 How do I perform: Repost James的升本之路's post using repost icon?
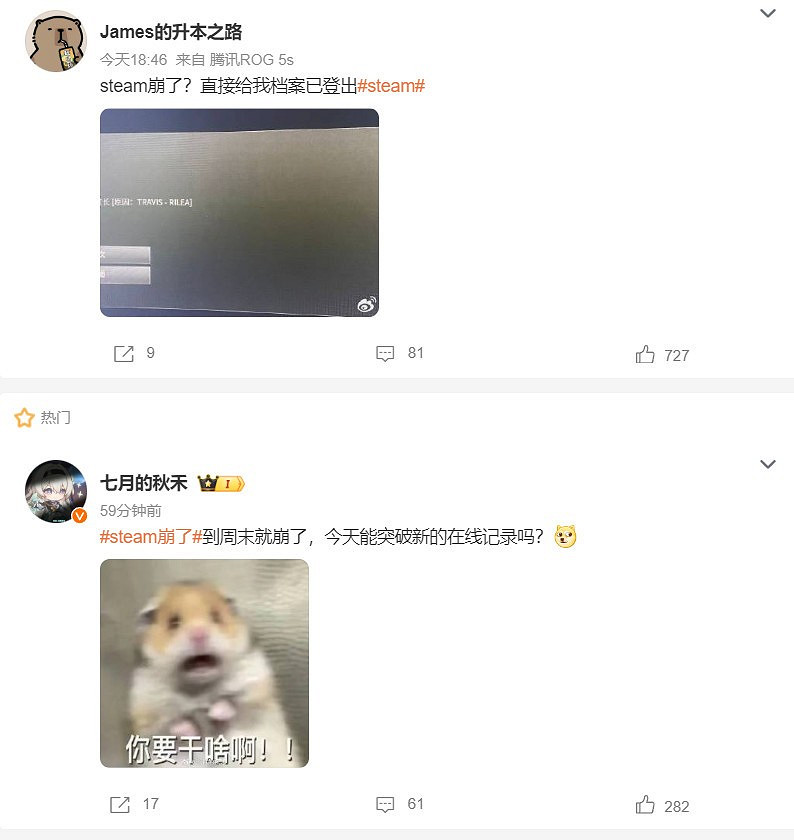pos(122,353)
